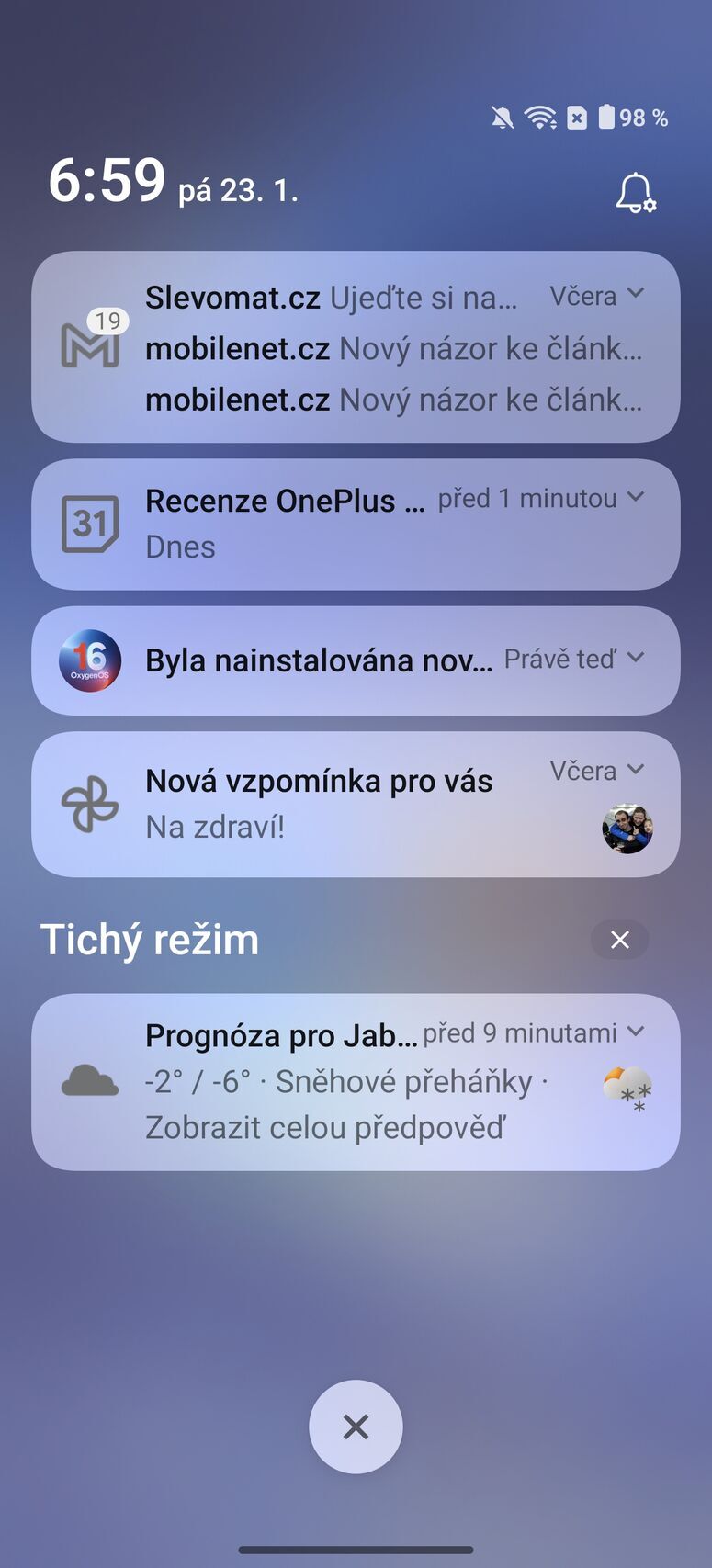Viewport: 712px width, 1568px height.
Task: Tap the muted notifications icon in status bar
Action: [501, 118]
